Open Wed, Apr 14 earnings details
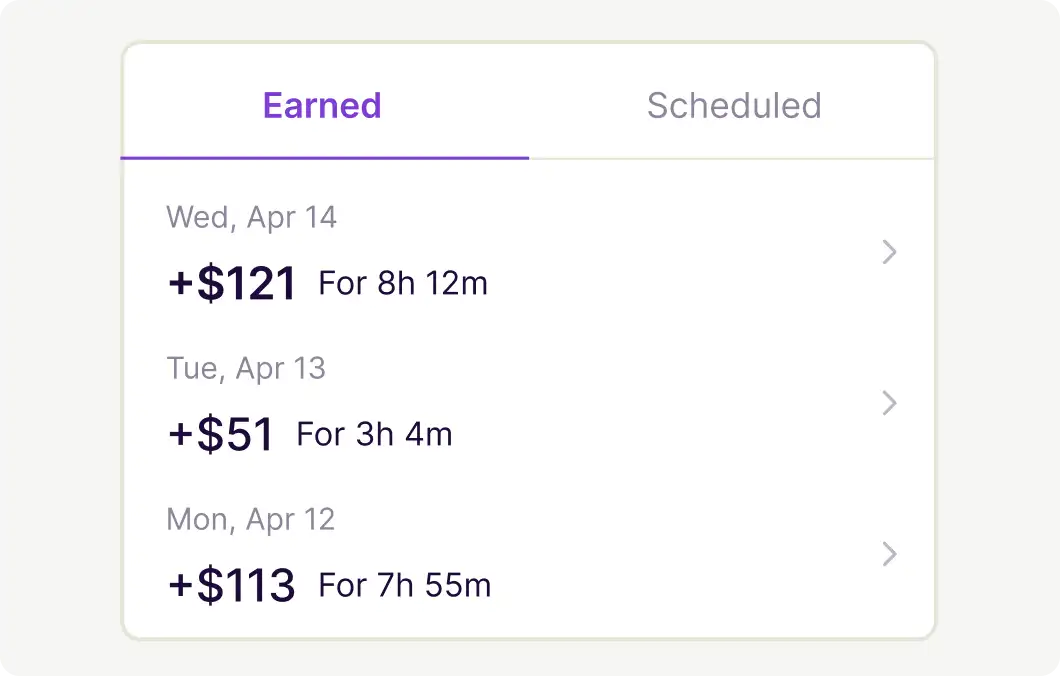This screenshot has width=1060, height=676. [x=528, y=254]
